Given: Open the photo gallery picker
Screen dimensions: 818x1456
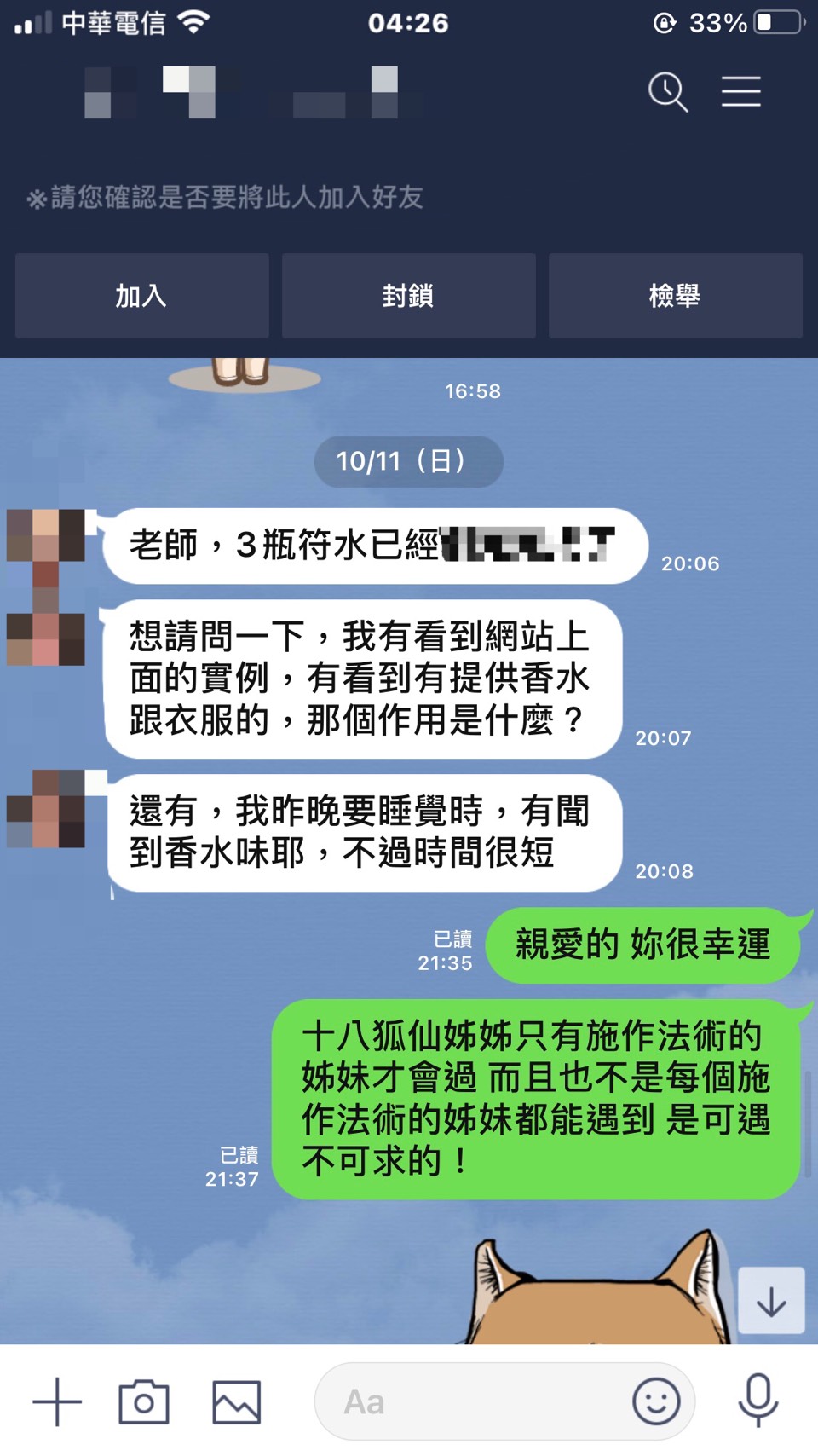Looking at the screenshot, I should coord(236,1401).
